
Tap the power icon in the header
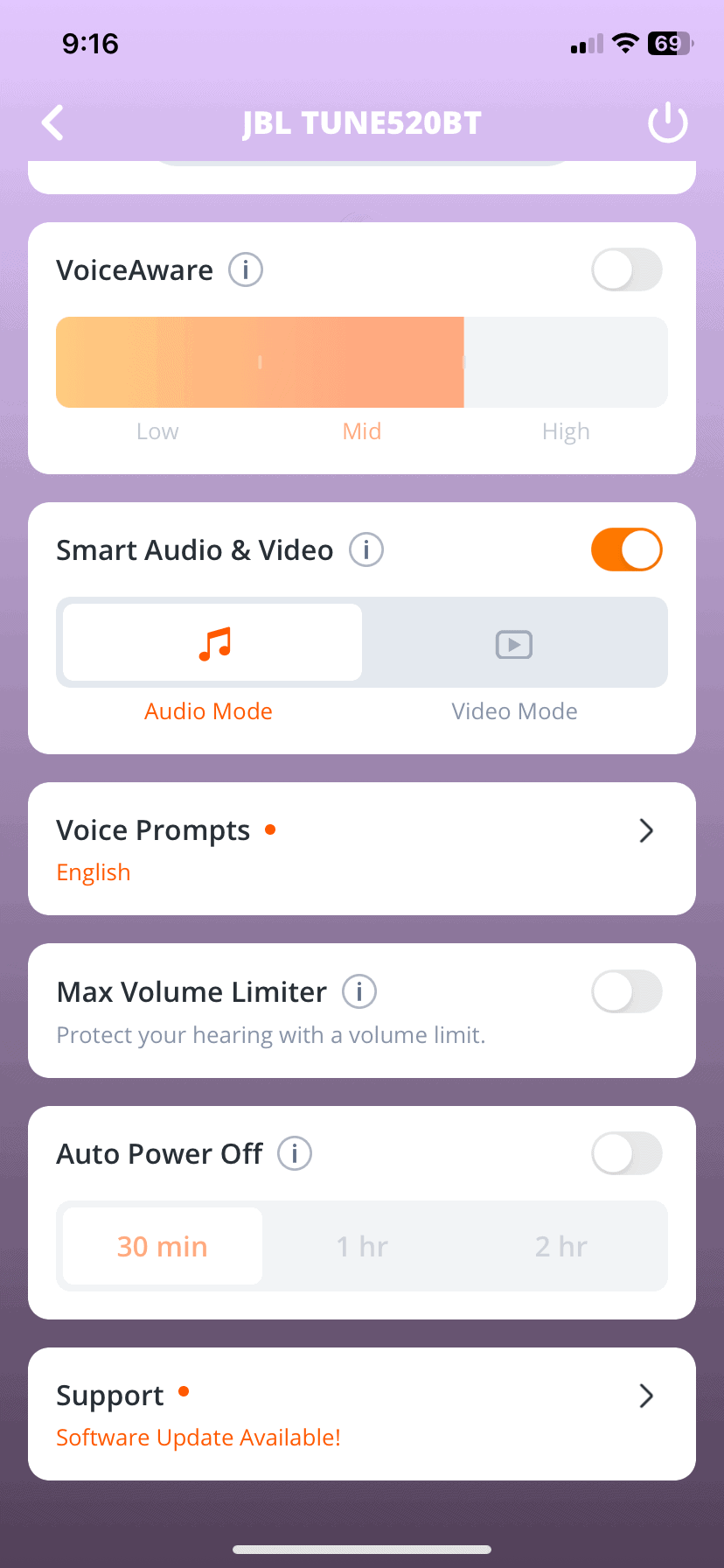pos(667,122)
